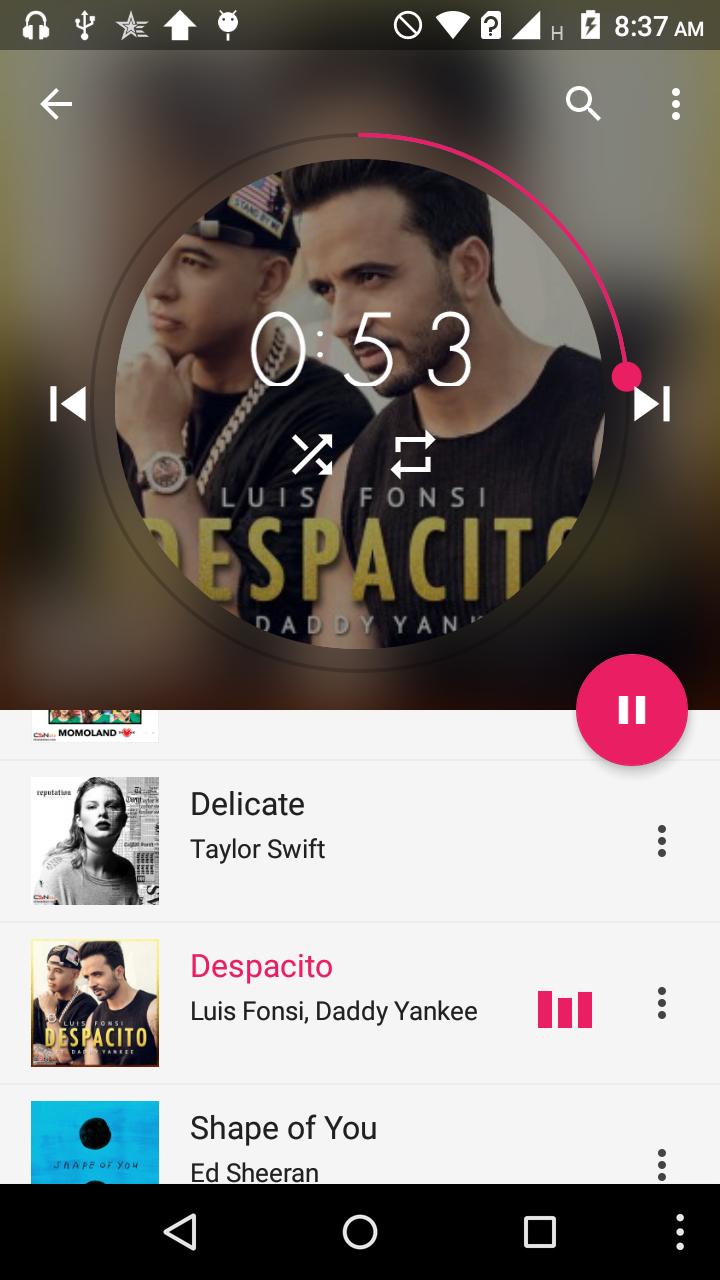The image size is (720, 1280).
Task: Skip to the previous track
Action: pos(68,404)
